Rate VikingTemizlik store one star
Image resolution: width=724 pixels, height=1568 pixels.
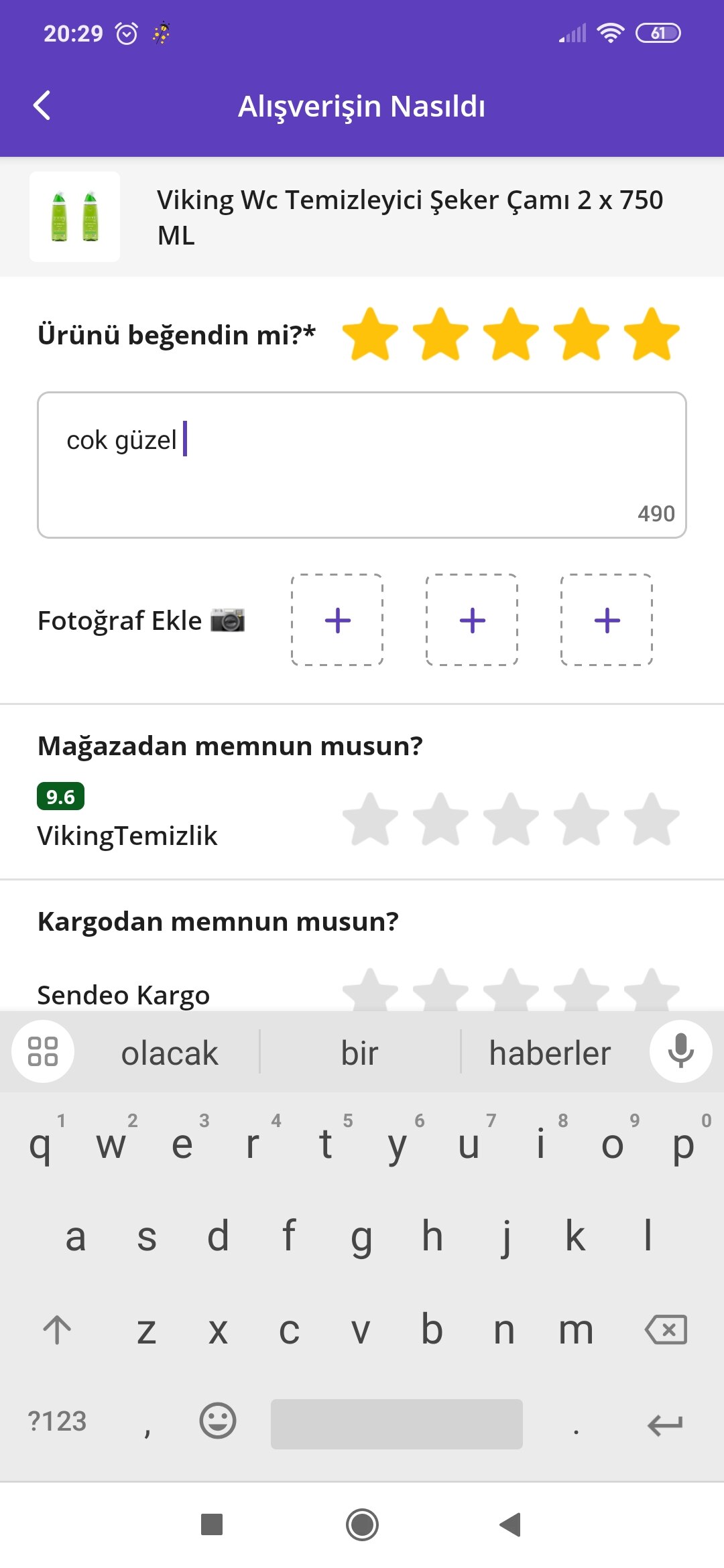[x=370, y=819]
